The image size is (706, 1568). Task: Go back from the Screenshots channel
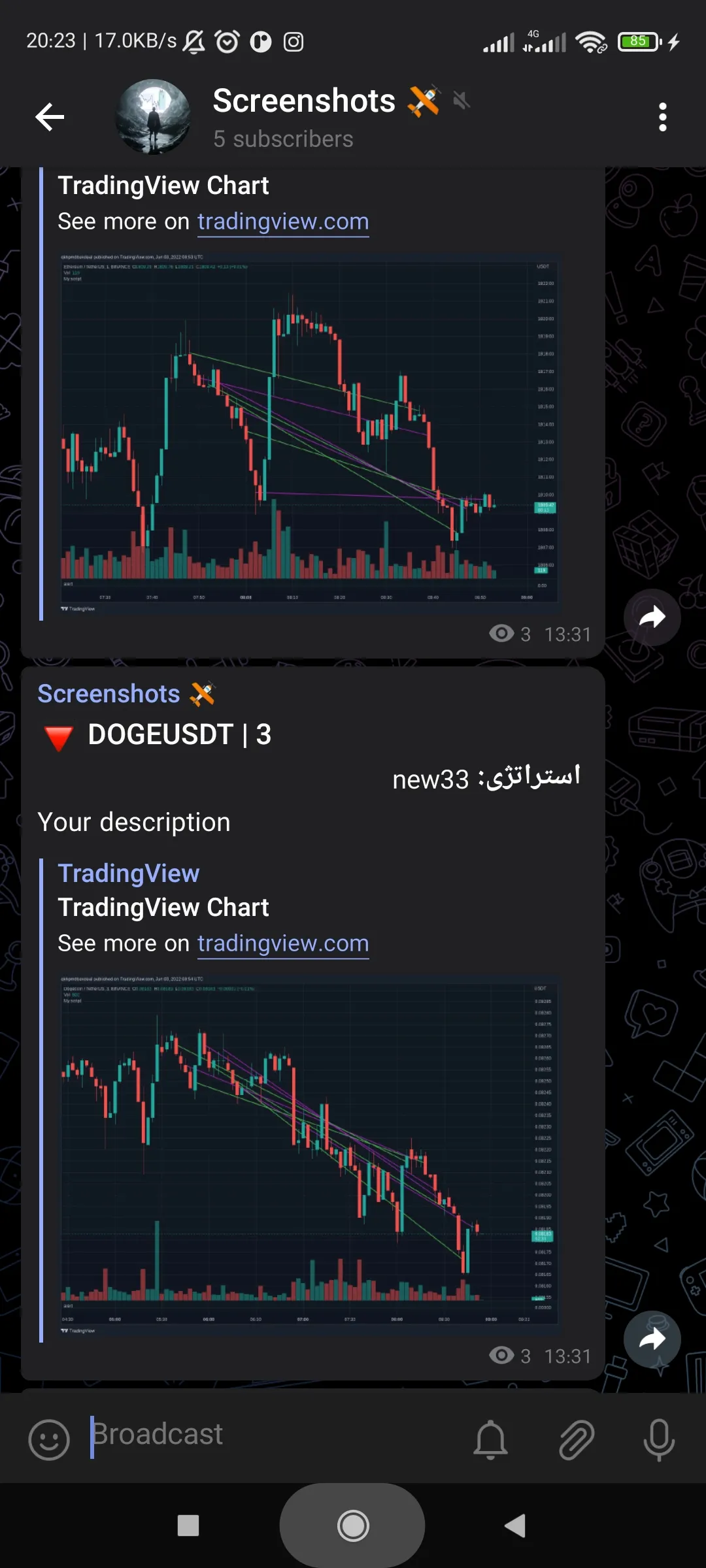pyautogui.click(x=50, y=118)
